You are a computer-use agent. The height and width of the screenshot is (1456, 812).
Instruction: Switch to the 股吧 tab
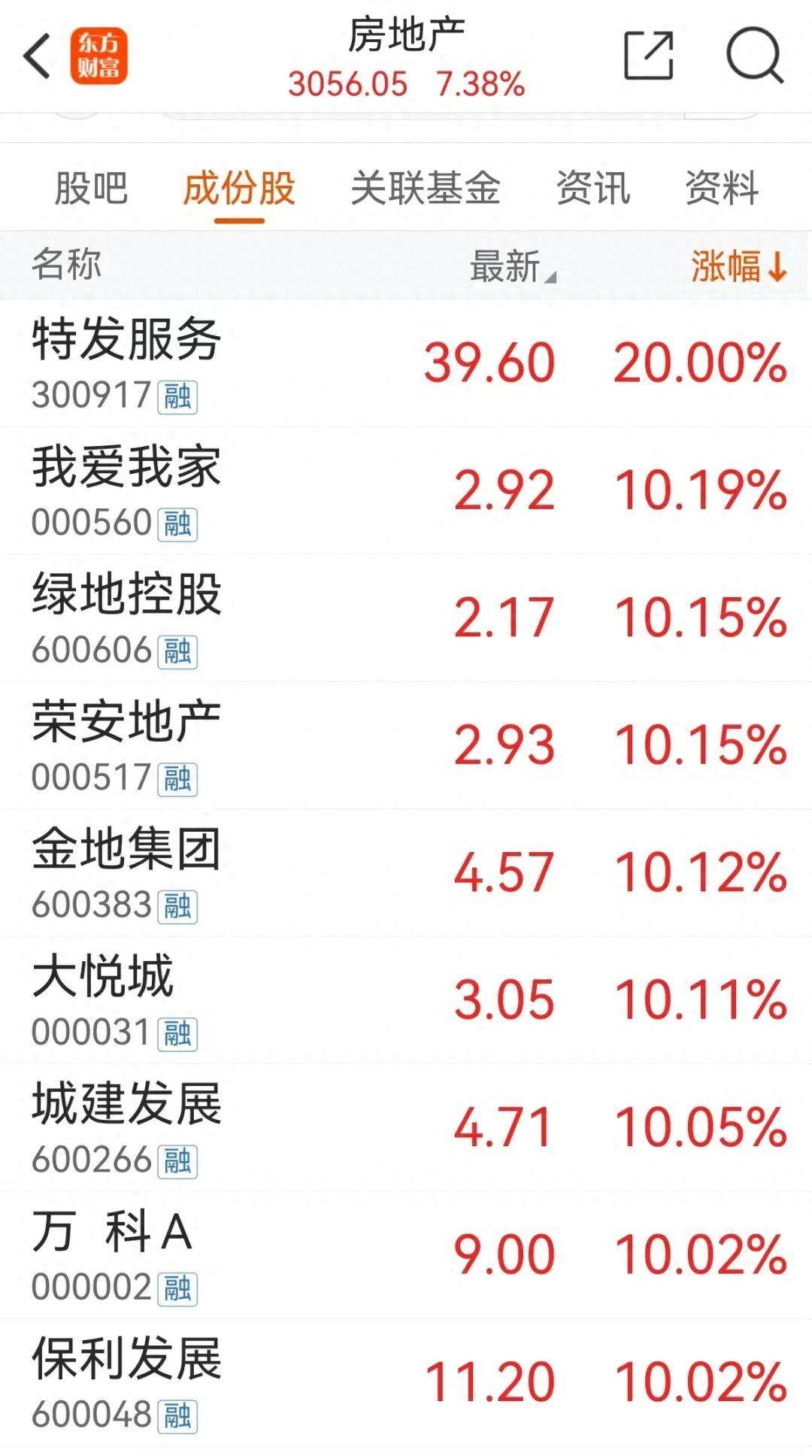tap(91, 188)
